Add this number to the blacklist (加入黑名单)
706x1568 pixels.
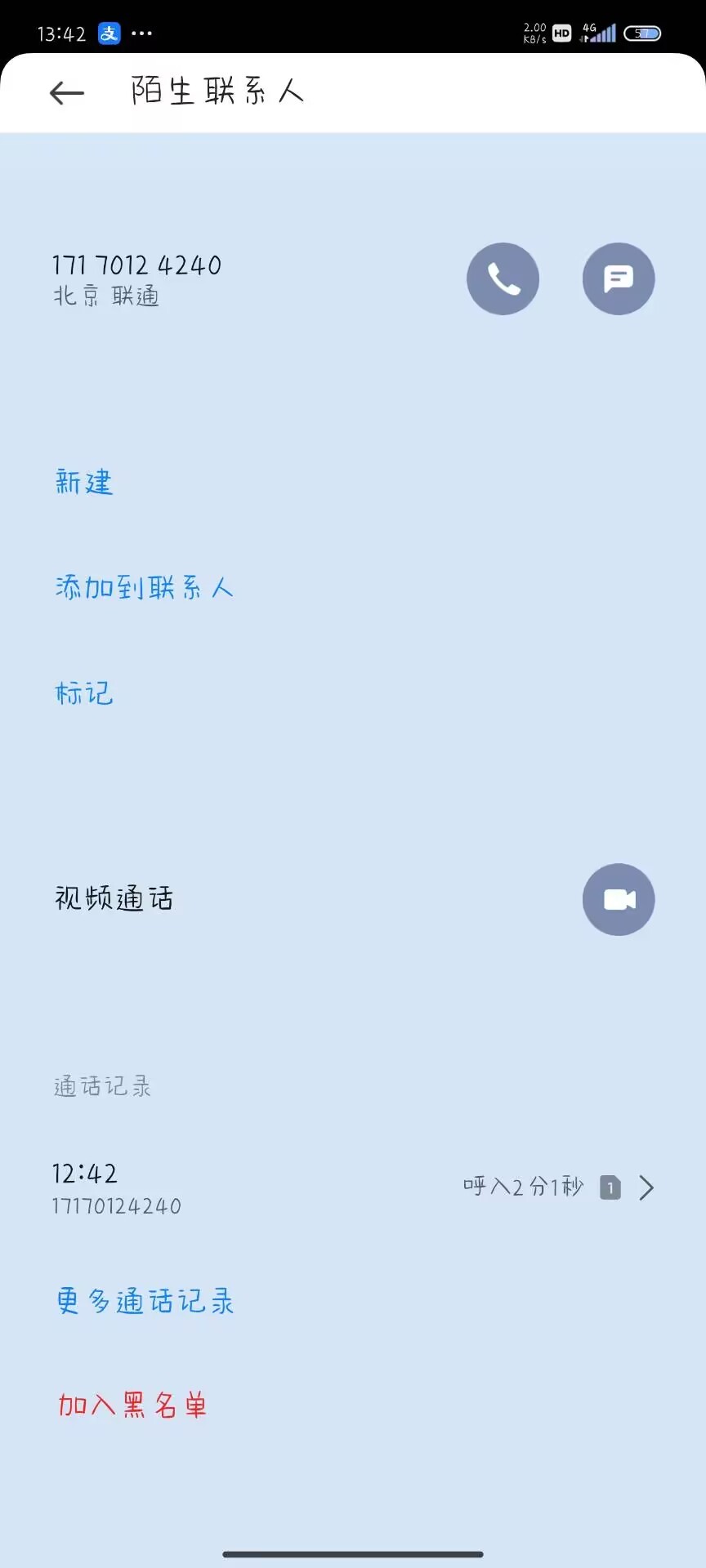click(132, 1405)
